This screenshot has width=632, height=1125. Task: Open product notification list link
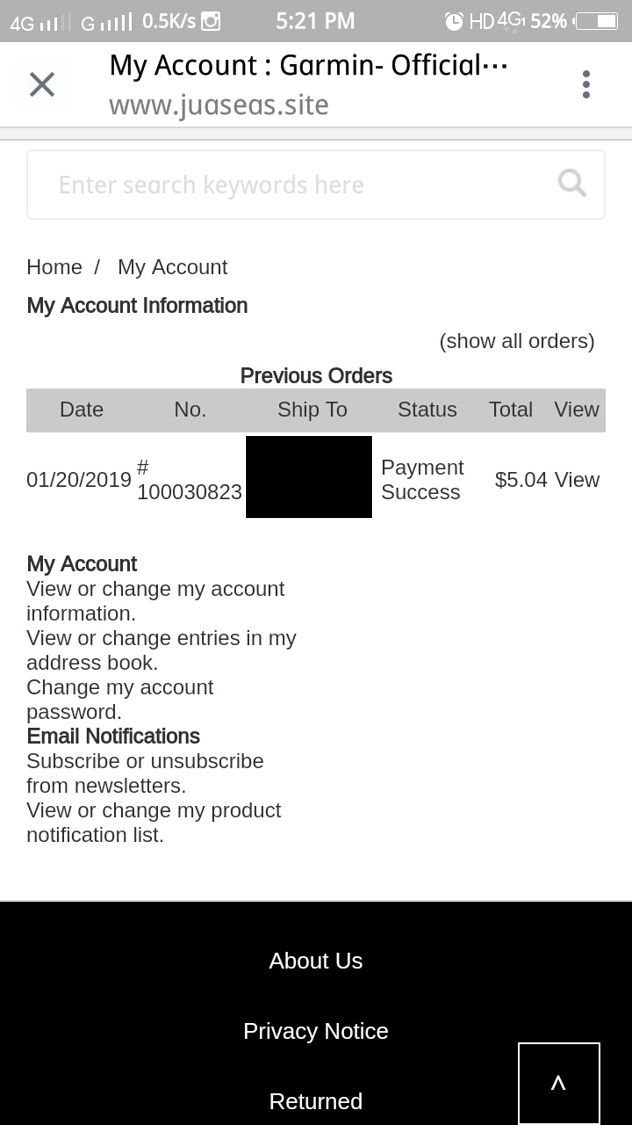click(154, 822)
